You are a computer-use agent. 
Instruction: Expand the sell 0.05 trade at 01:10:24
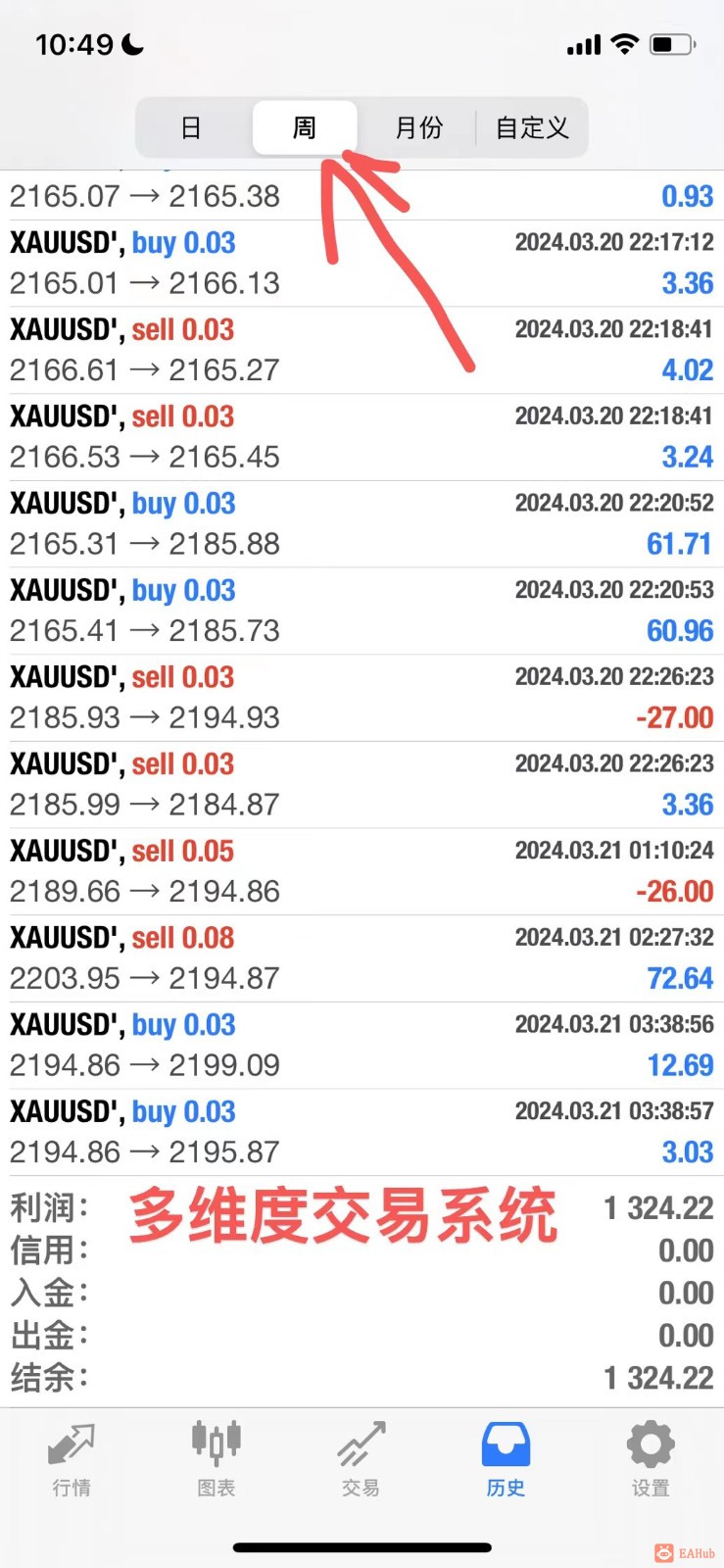point(362,871)
